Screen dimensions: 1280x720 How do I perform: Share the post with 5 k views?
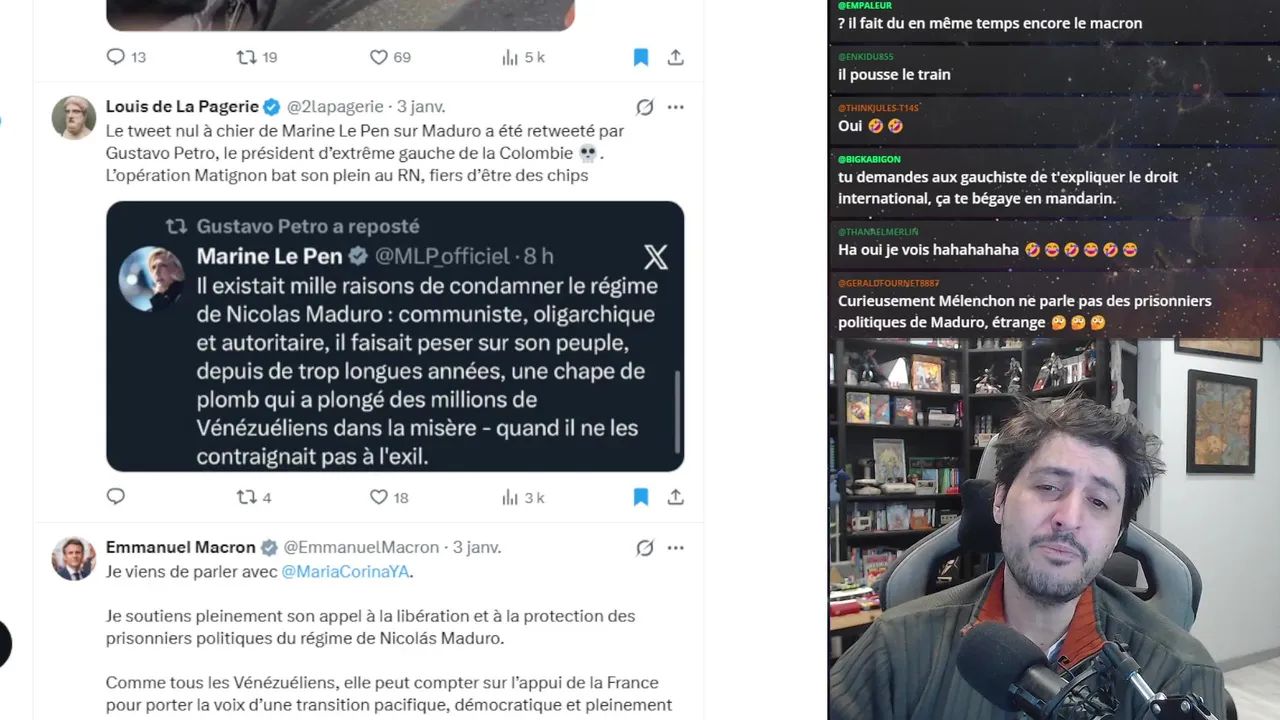[676, 58]
